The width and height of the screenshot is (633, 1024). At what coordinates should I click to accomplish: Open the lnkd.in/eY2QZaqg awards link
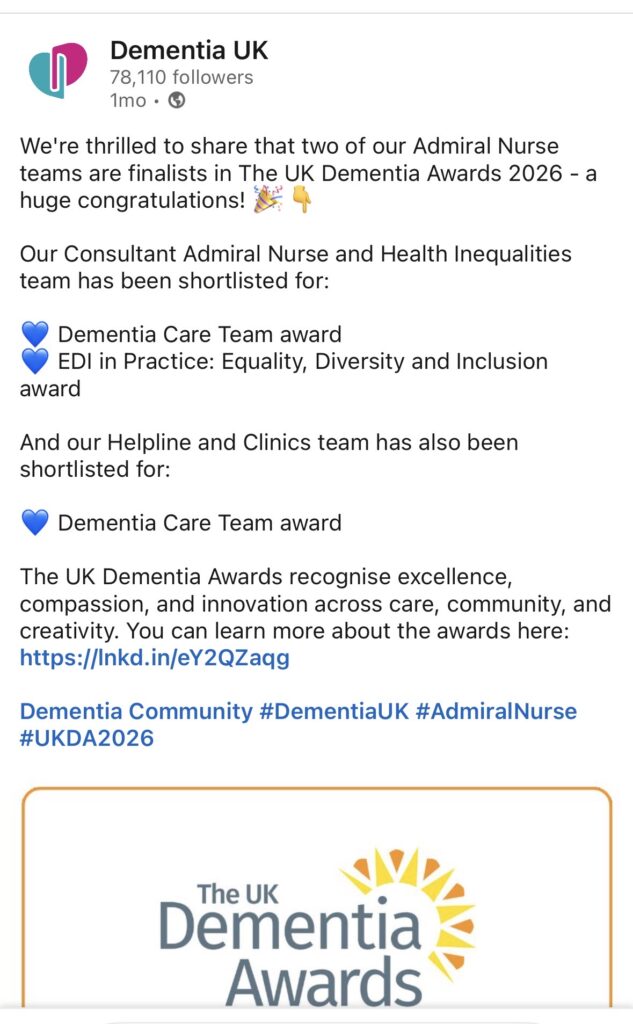(154, 657)
